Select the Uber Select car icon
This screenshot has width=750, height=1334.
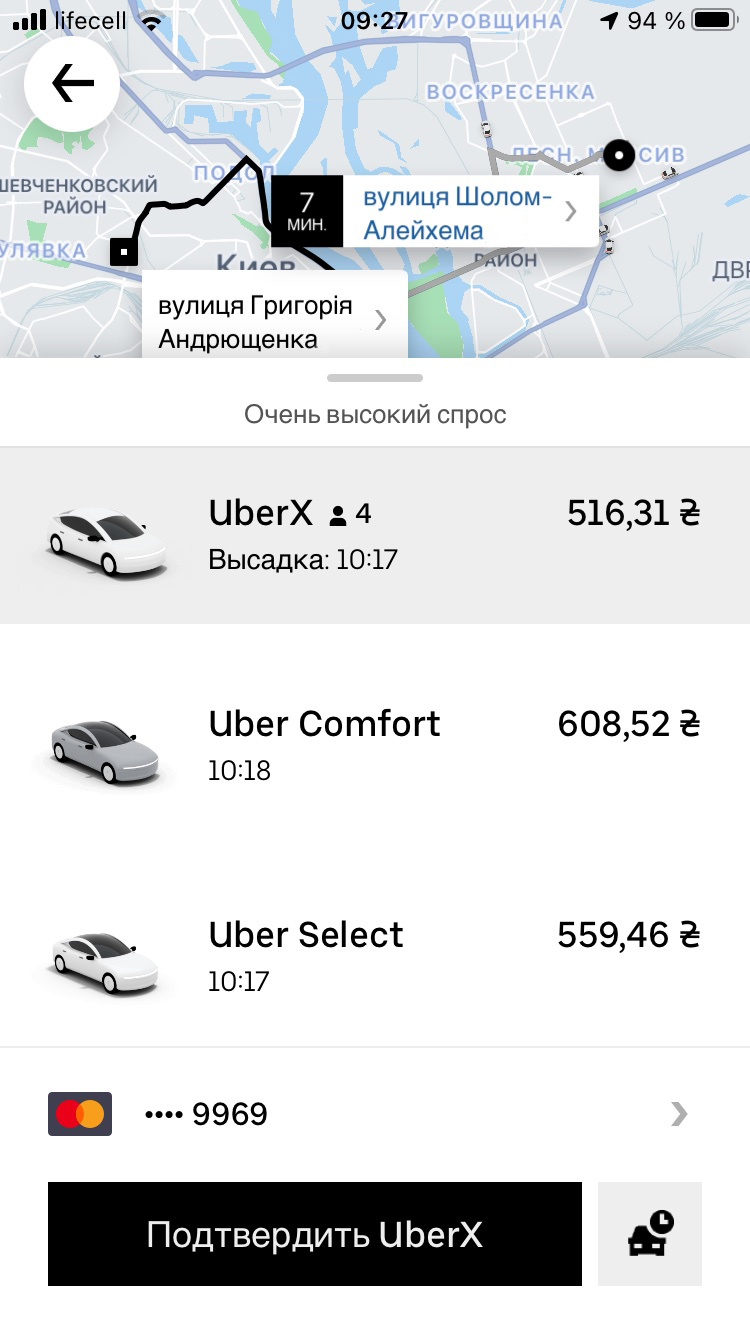pyautogui.click(x=104, y=962)
